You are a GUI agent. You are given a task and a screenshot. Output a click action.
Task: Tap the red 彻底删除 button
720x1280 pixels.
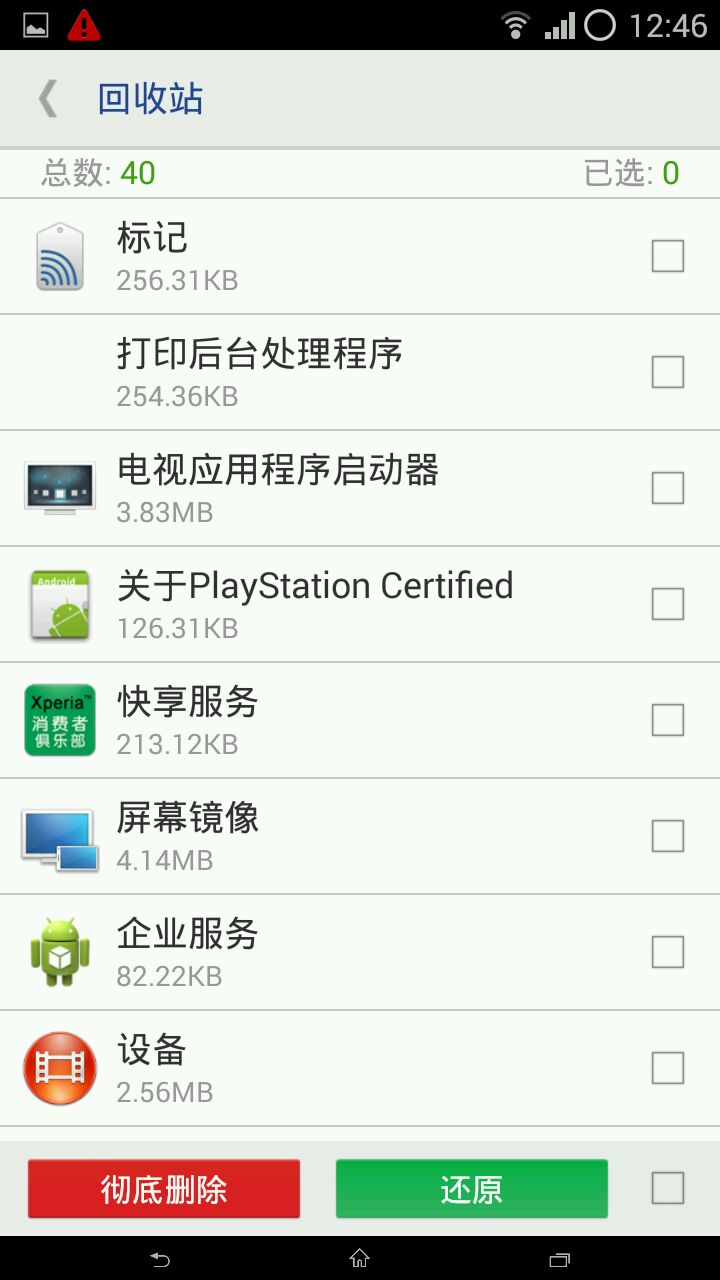(164, 1189)
